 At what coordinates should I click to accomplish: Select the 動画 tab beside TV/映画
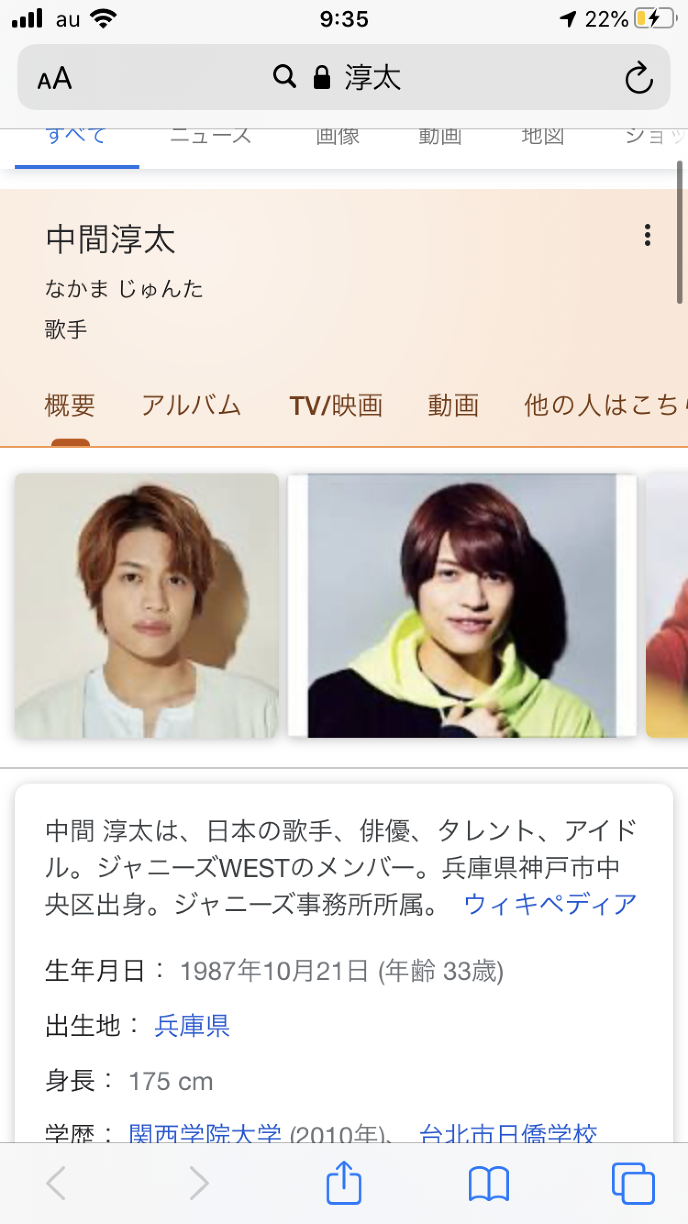pyautogui.click(x=453, y=405)
